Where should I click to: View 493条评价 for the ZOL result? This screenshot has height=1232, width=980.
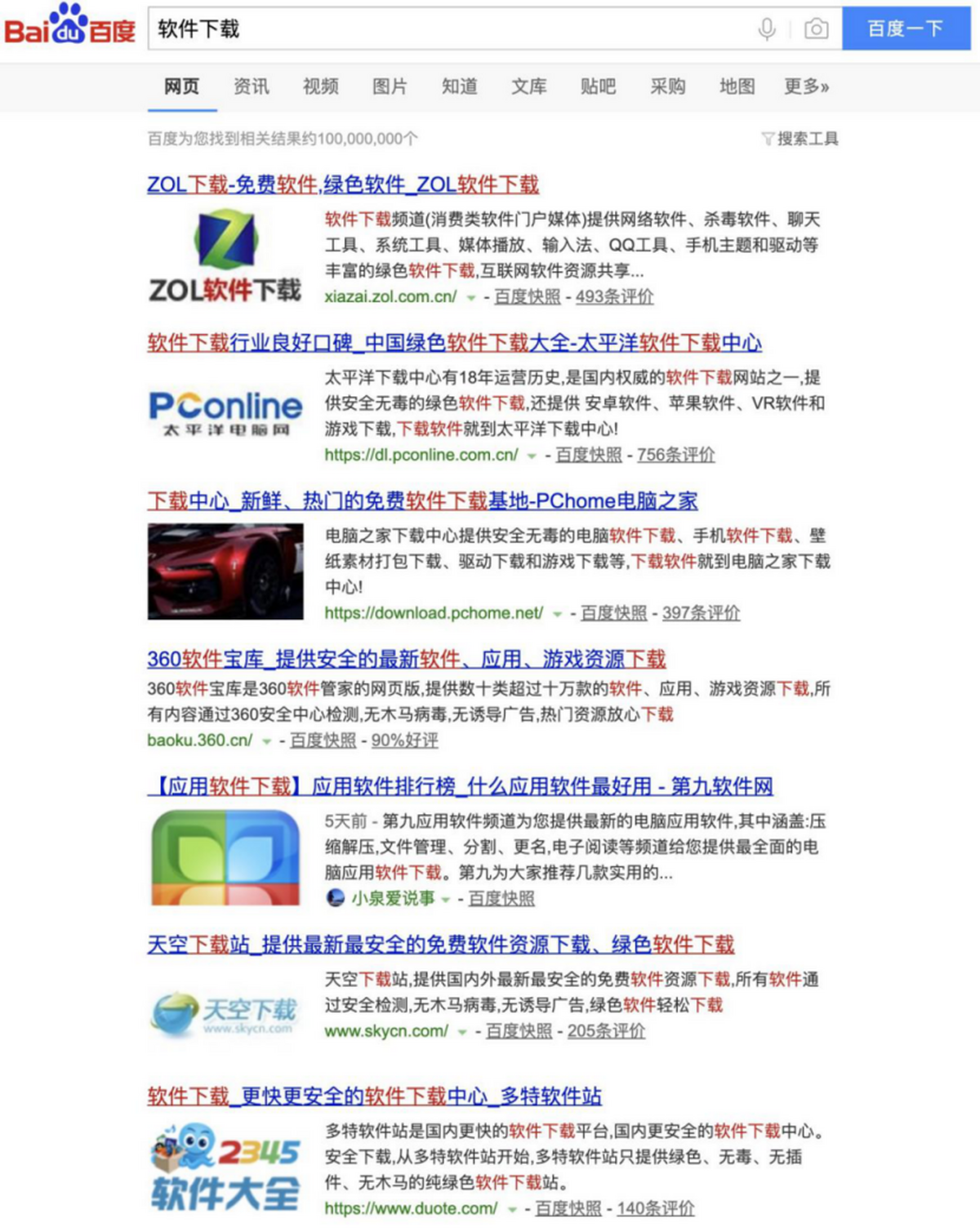614,297
